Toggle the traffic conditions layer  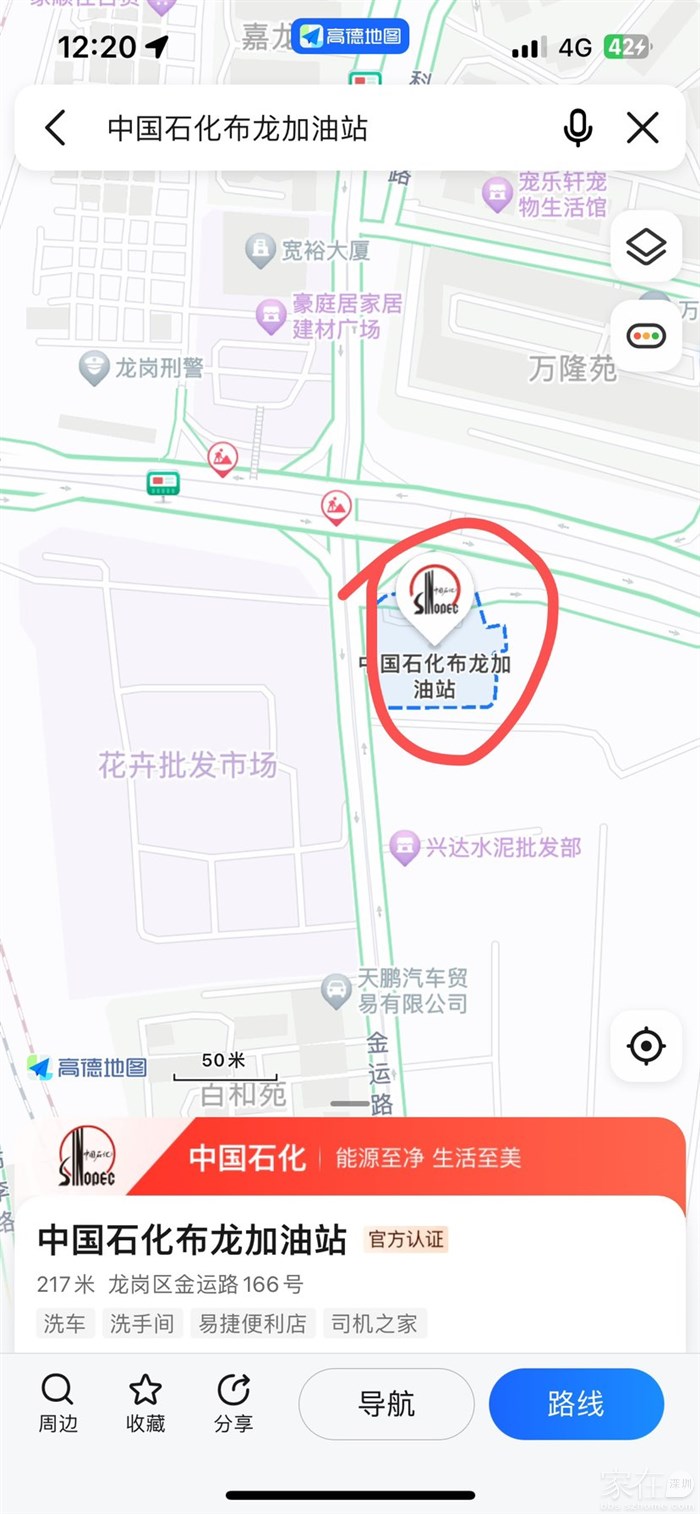pyautogui.click(x=646, y=336)
